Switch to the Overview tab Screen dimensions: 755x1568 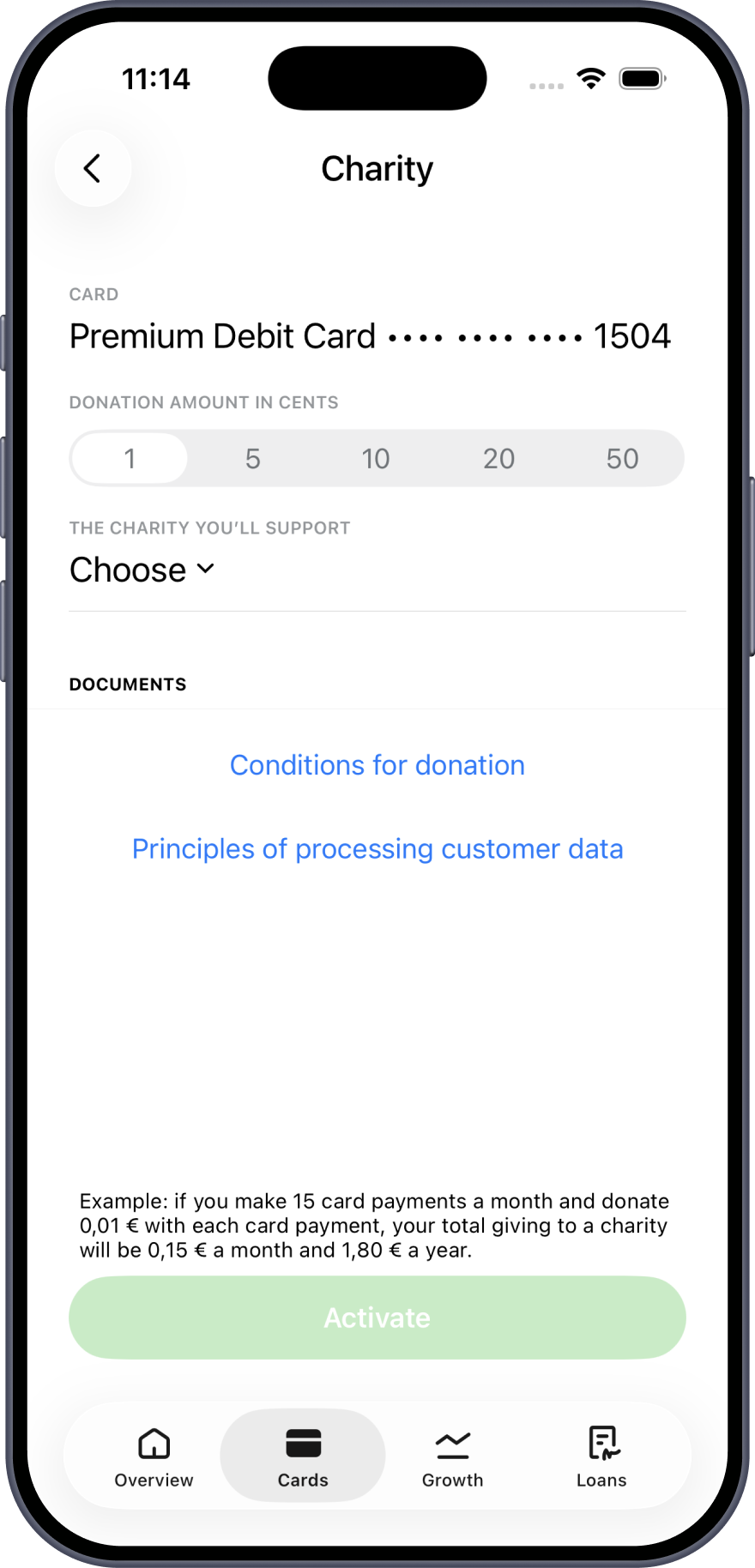(x=154, y=1456)
